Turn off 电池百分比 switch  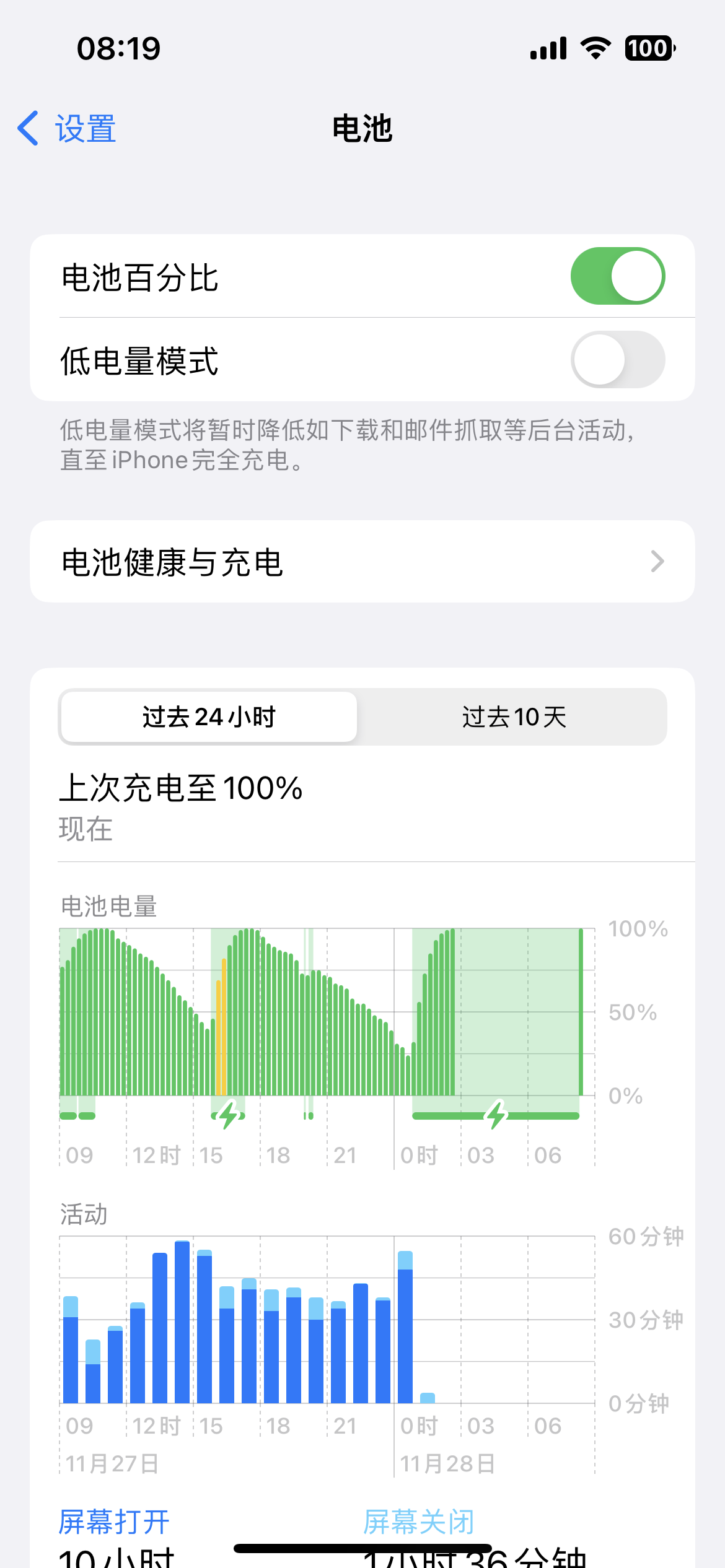point(617,276)
